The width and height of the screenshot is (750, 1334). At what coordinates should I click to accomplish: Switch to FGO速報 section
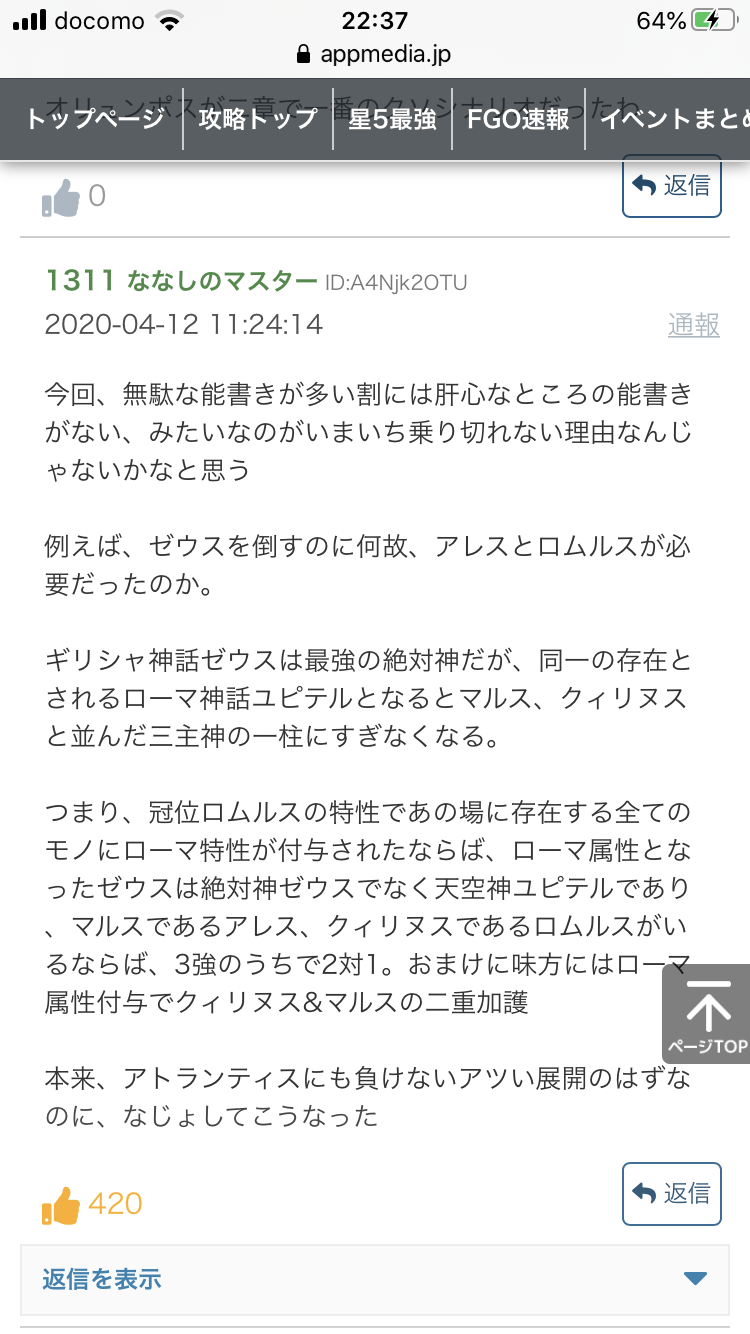tap(518, 118)
